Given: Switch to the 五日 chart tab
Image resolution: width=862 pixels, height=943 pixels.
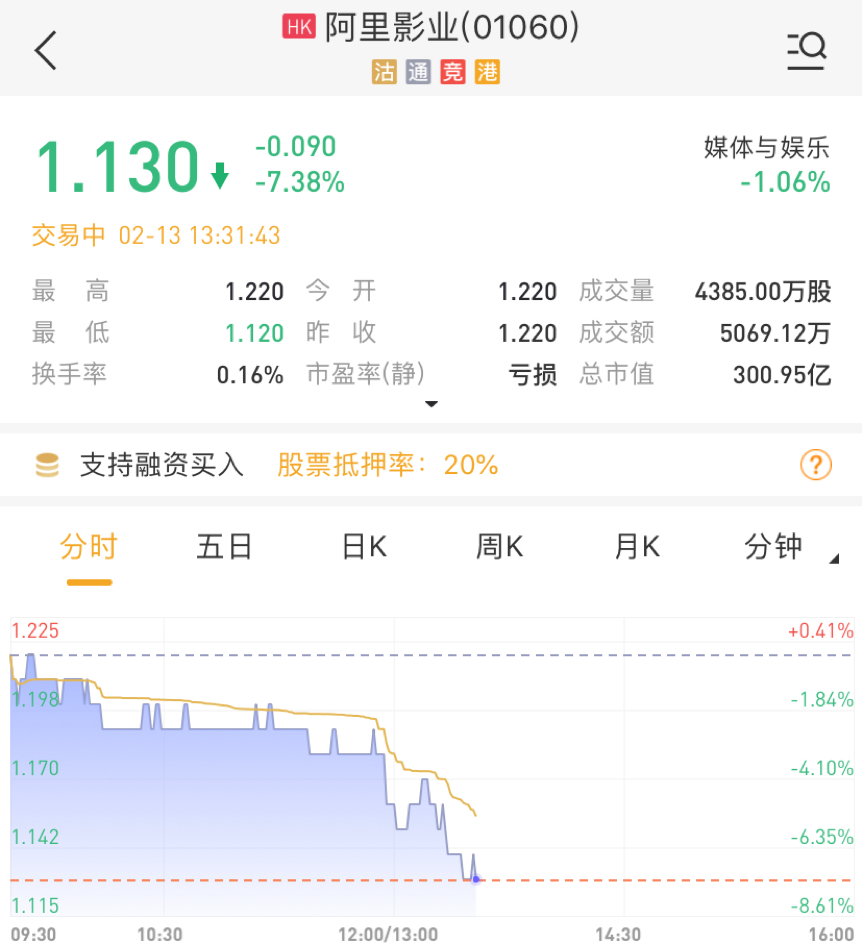Looking at the screenshot, I should [224, 547].
